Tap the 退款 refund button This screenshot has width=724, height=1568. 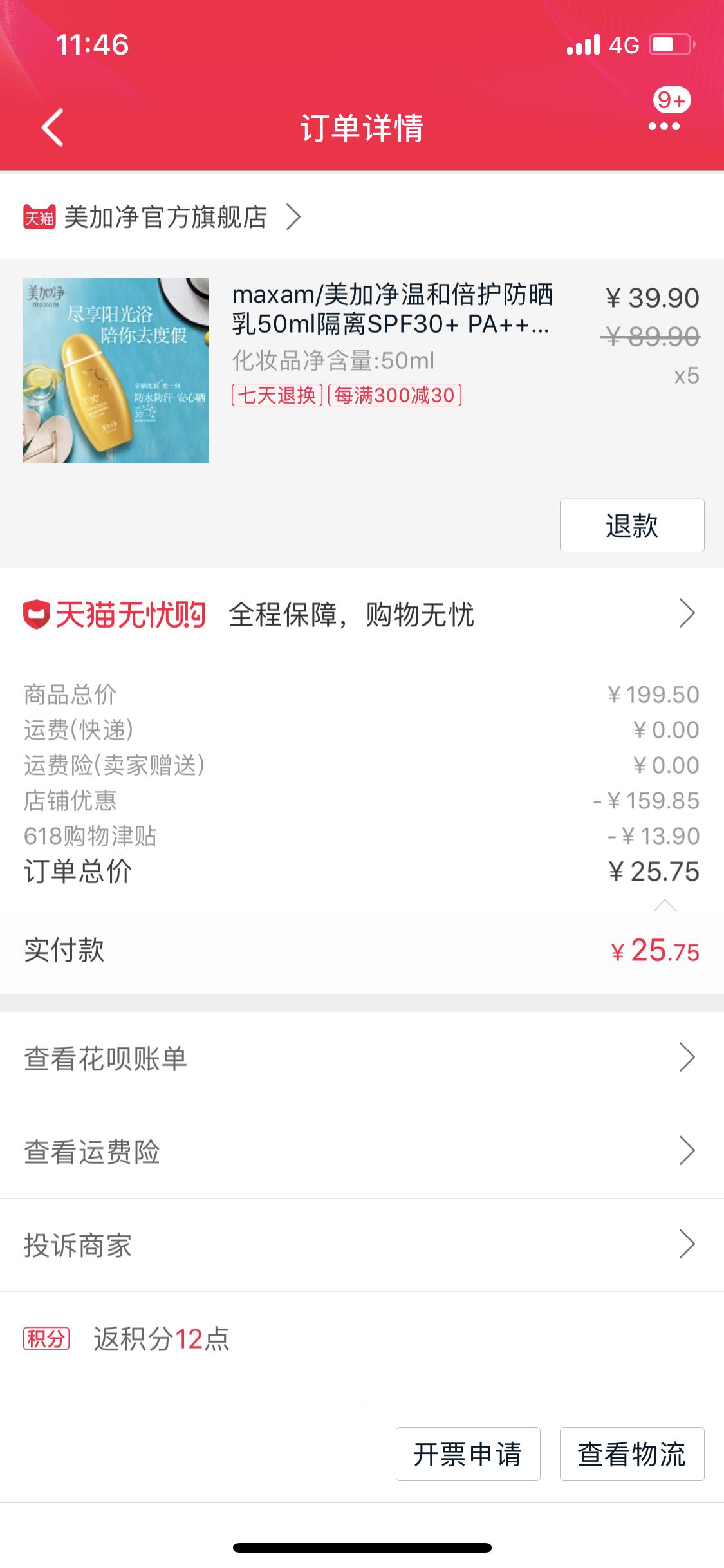pos(631,525)
